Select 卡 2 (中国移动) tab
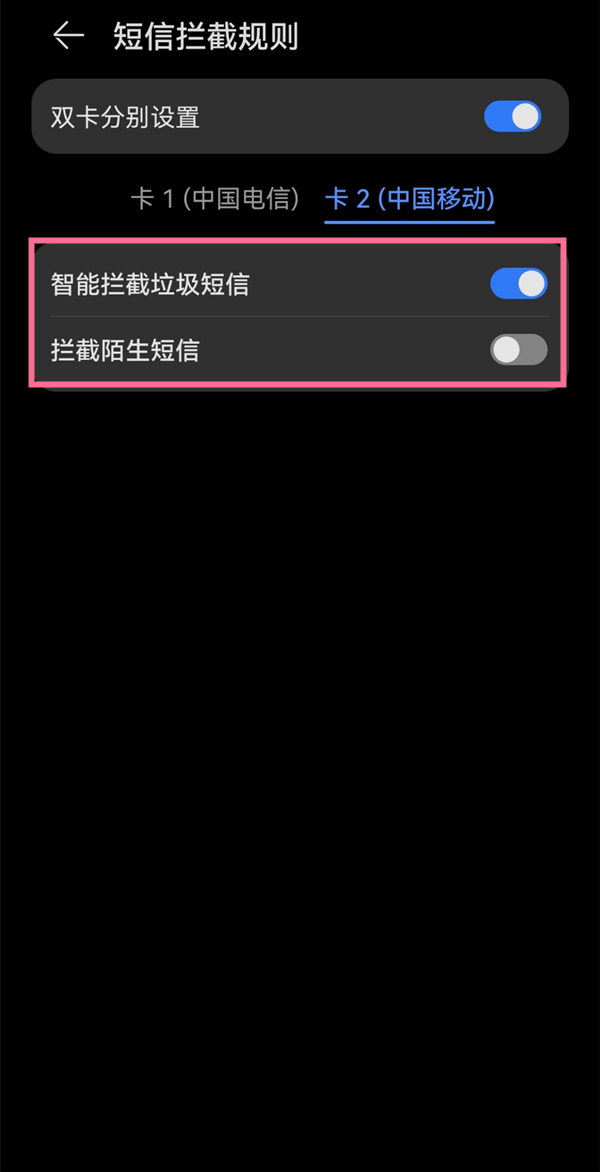600x1172 pixels. tap(409, 198)
